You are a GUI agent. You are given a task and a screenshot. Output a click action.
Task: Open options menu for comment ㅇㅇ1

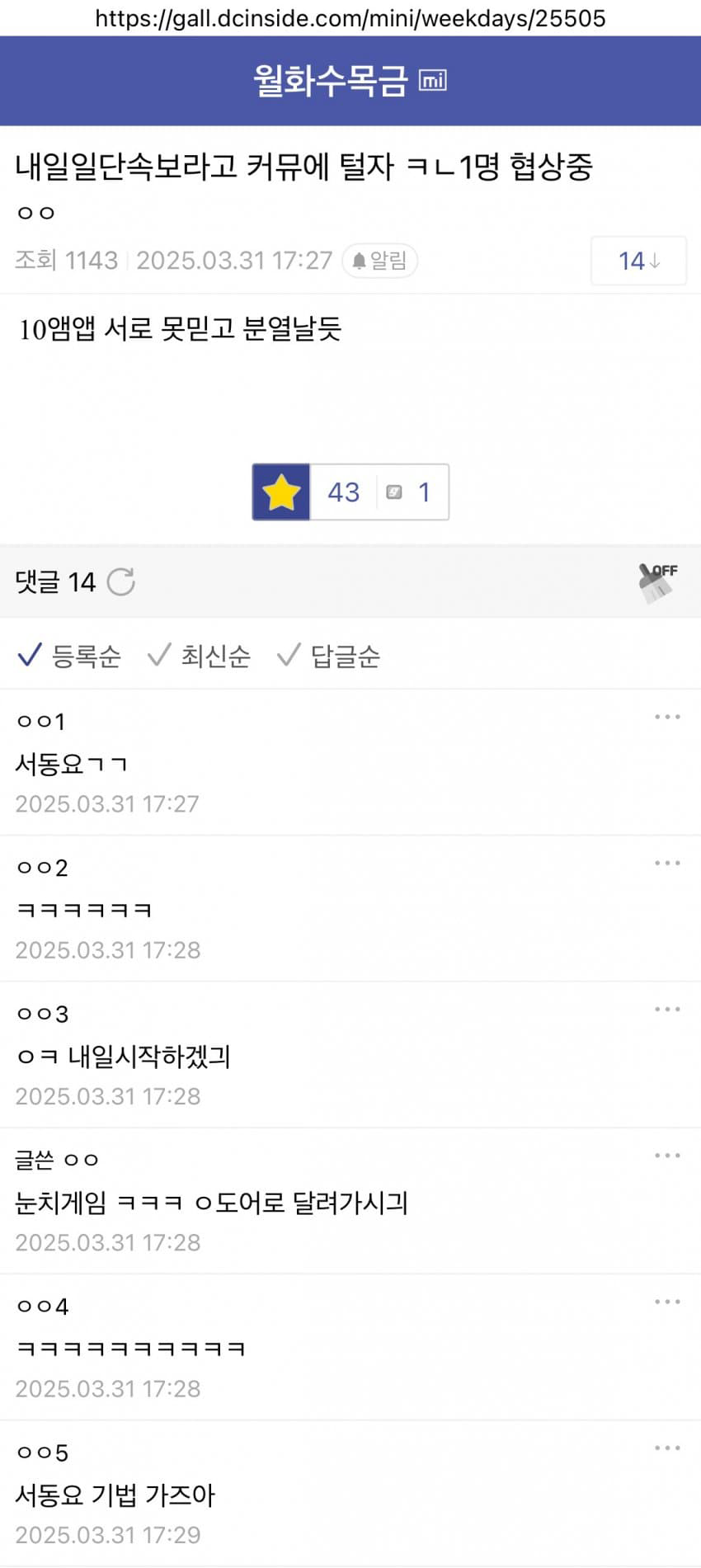[666, 717]
